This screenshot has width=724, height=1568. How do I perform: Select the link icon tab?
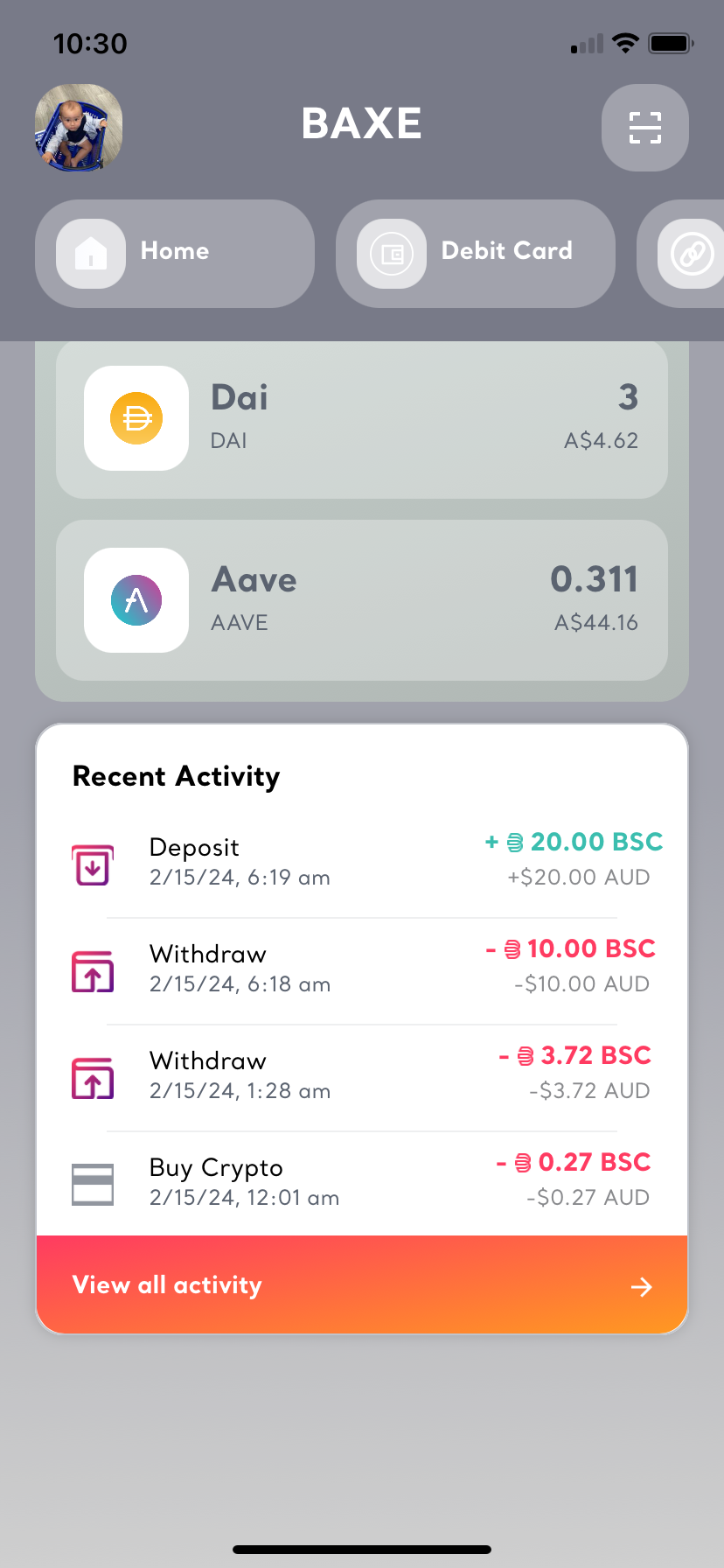tap(691, 254)
